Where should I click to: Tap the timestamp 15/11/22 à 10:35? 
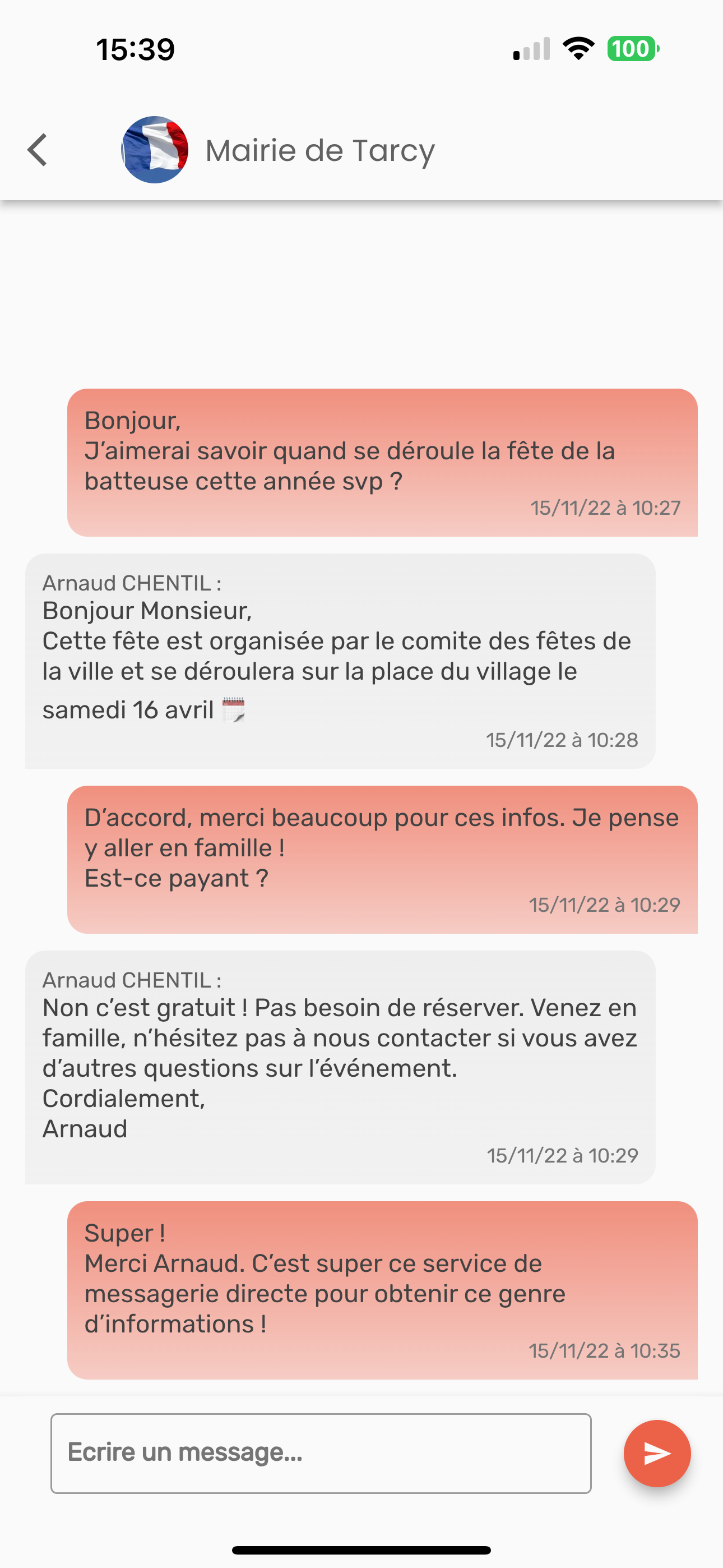tap(605, 1350)
